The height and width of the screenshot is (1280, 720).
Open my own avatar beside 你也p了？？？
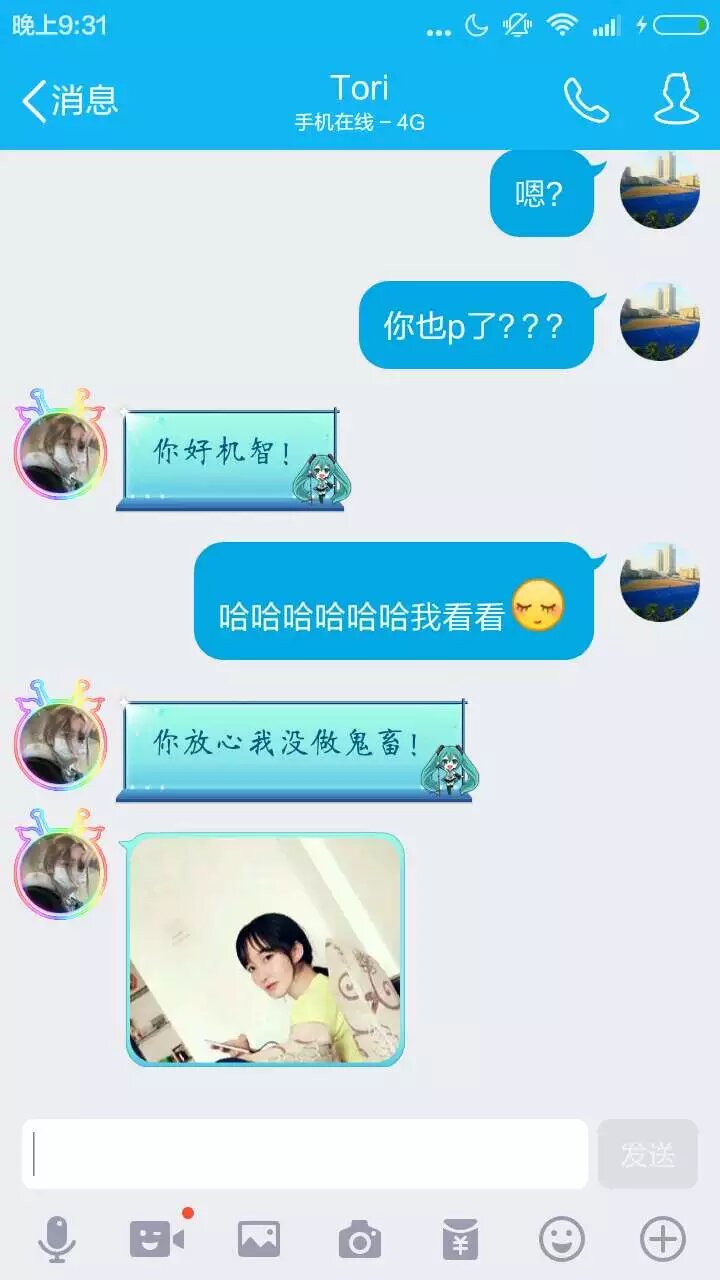[x=659, y=321]
